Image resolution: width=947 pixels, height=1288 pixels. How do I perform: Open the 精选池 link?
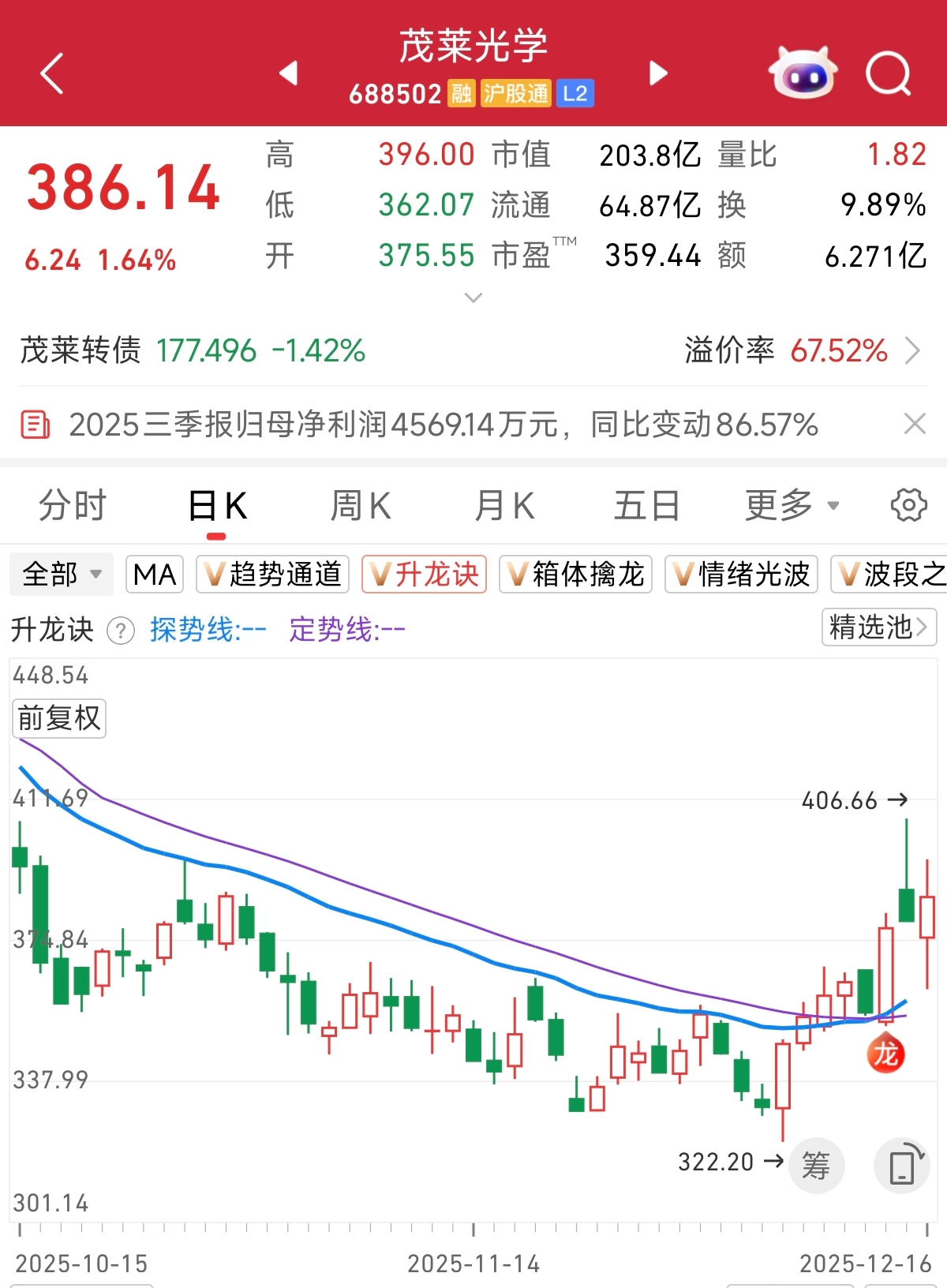coord(878,627)
